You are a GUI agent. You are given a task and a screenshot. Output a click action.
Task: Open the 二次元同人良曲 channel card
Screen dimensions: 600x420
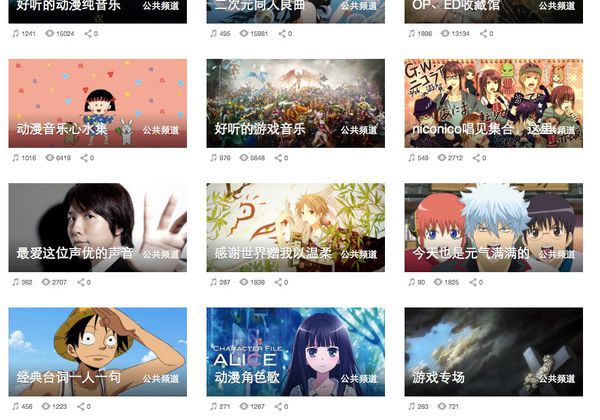(295, 10)
